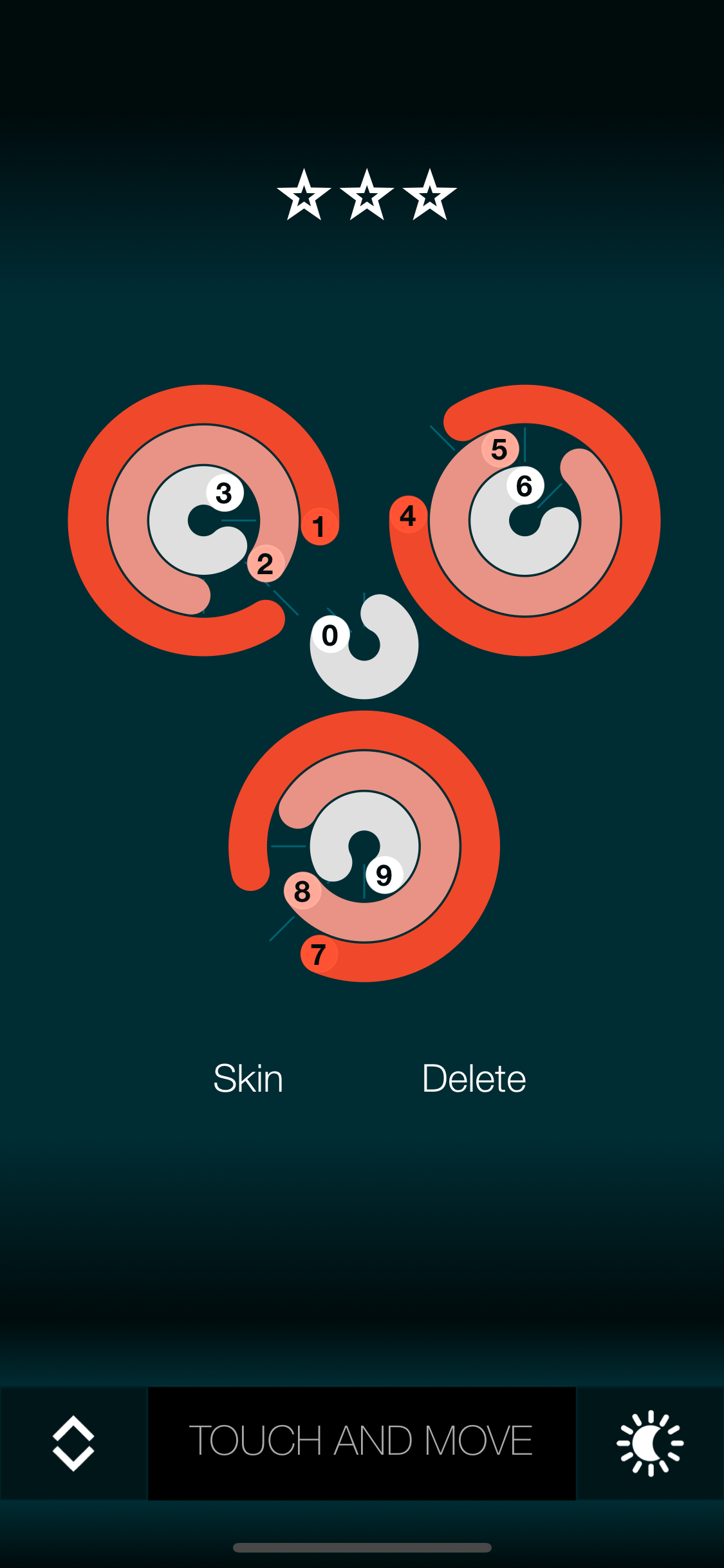
Task: Select handle number 5
Action: 499,449
